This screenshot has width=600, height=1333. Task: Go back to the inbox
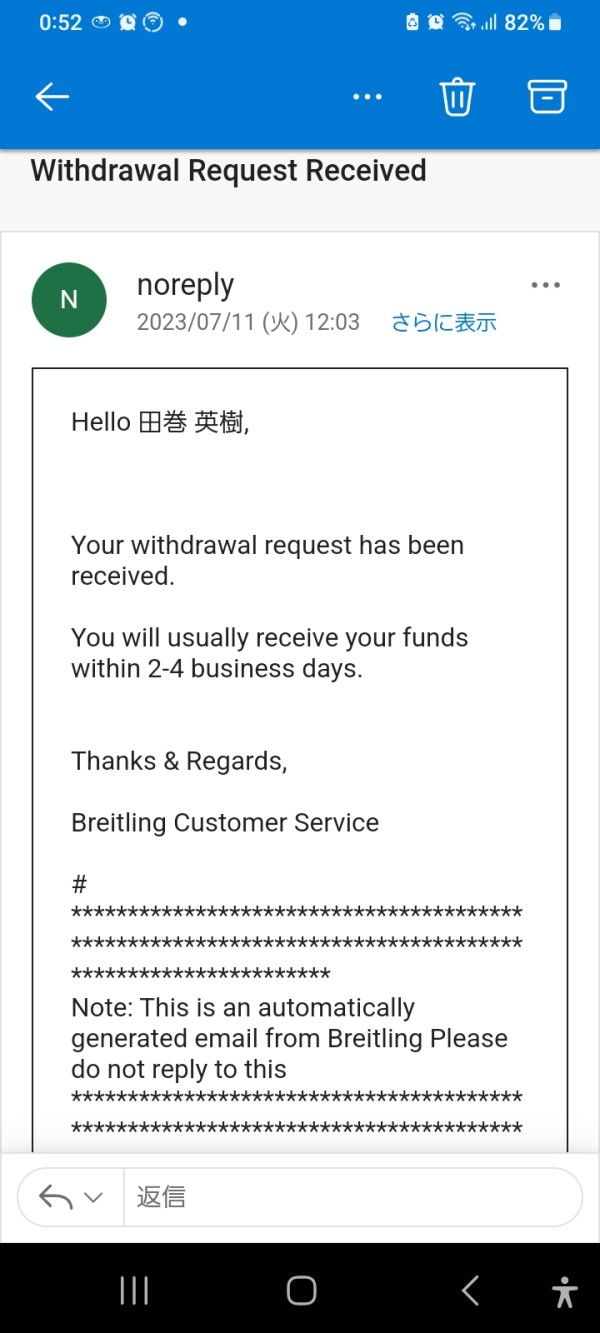click(52, 97)
